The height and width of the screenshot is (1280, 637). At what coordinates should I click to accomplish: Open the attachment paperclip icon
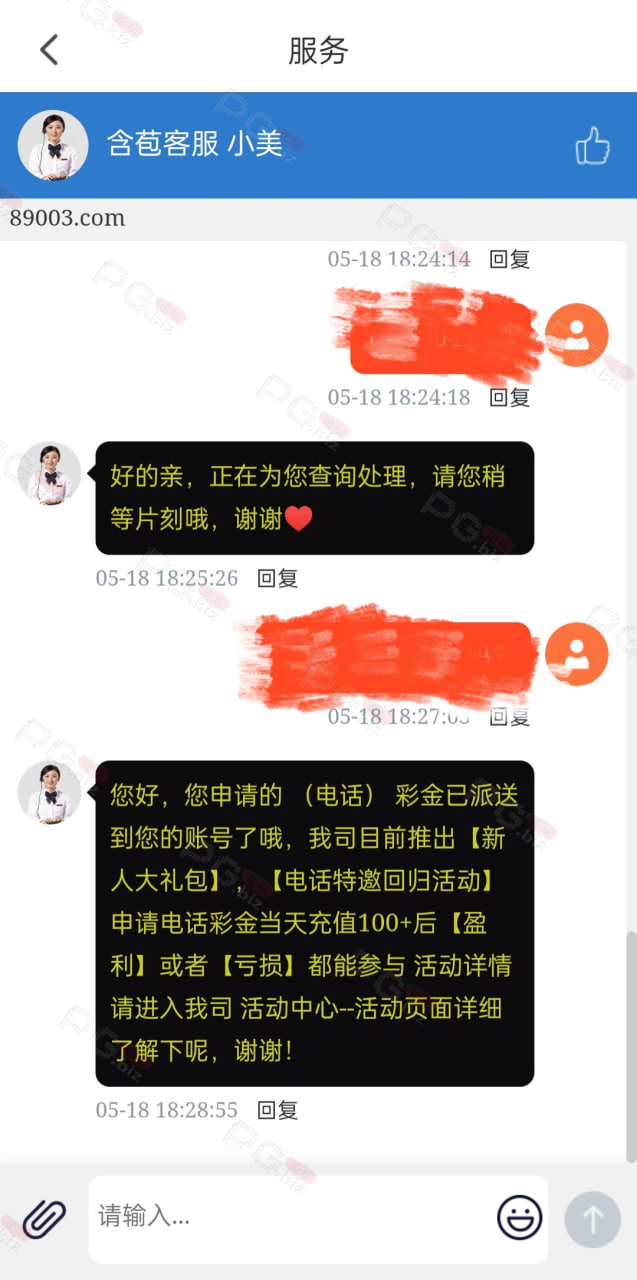44,1219
